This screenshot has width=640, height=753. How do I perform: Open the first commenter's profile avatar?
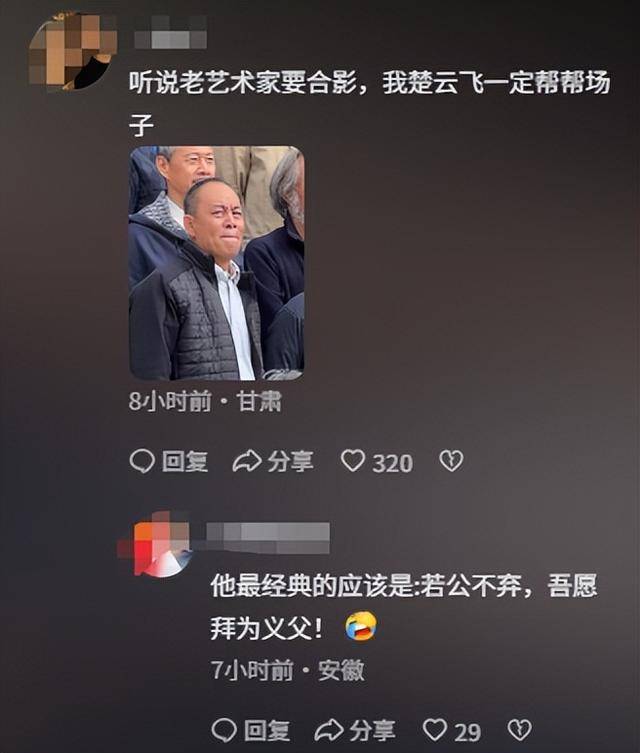pyautogui.click(x=72, y=49)
